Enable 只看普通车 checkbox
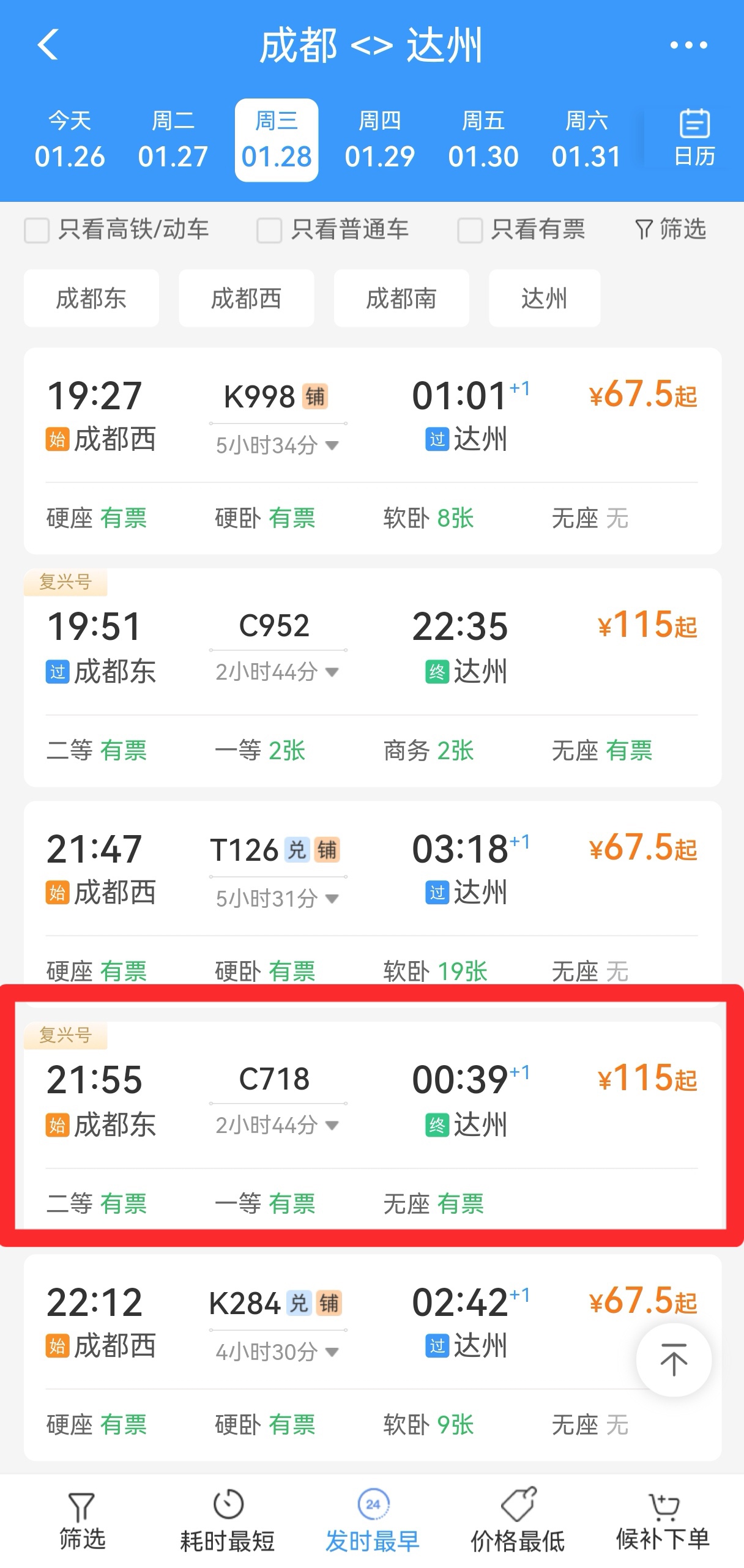Screen dimensions: 744x1568 click(269, 231)
